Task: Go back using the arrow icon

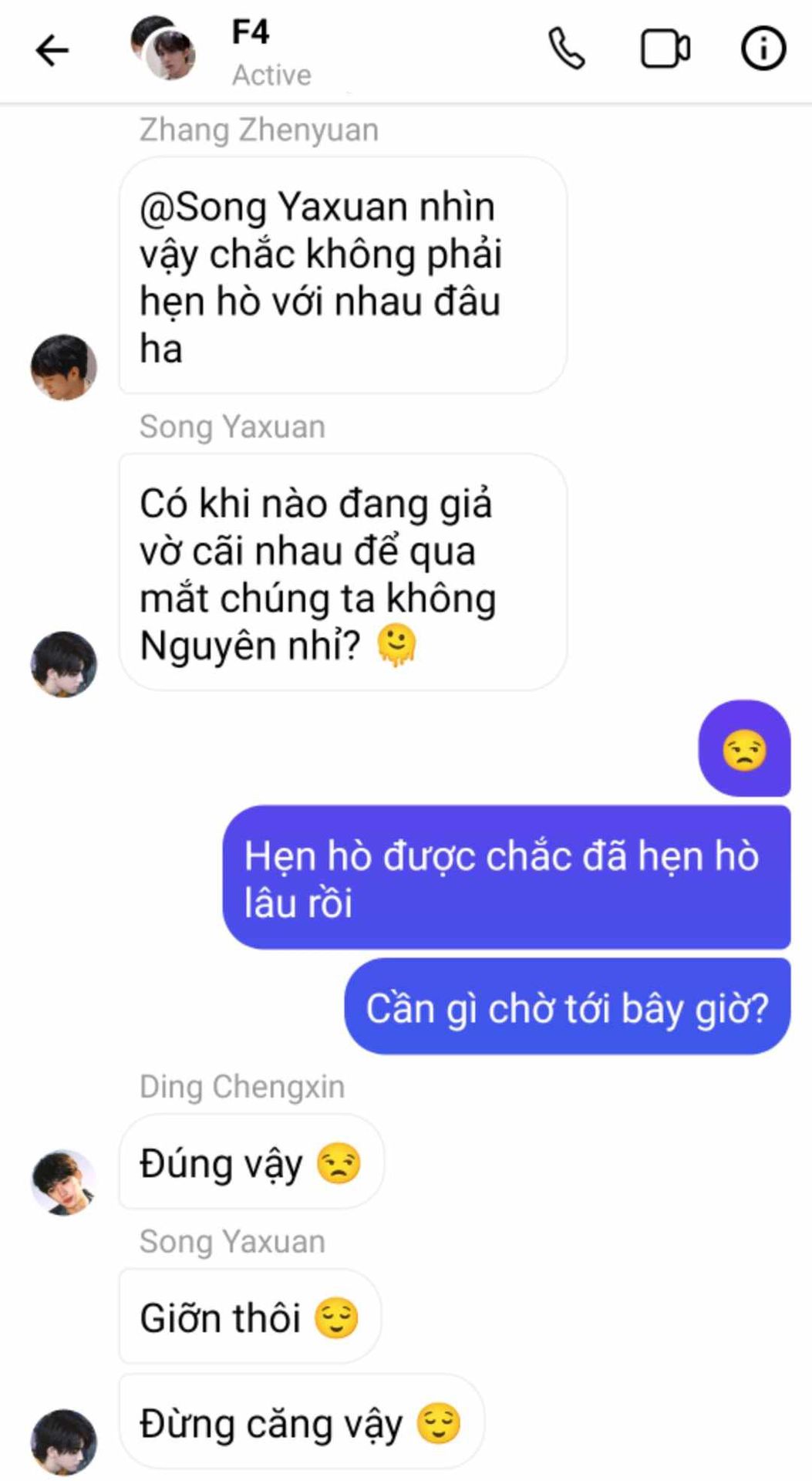Action: [x=52, y=51]
